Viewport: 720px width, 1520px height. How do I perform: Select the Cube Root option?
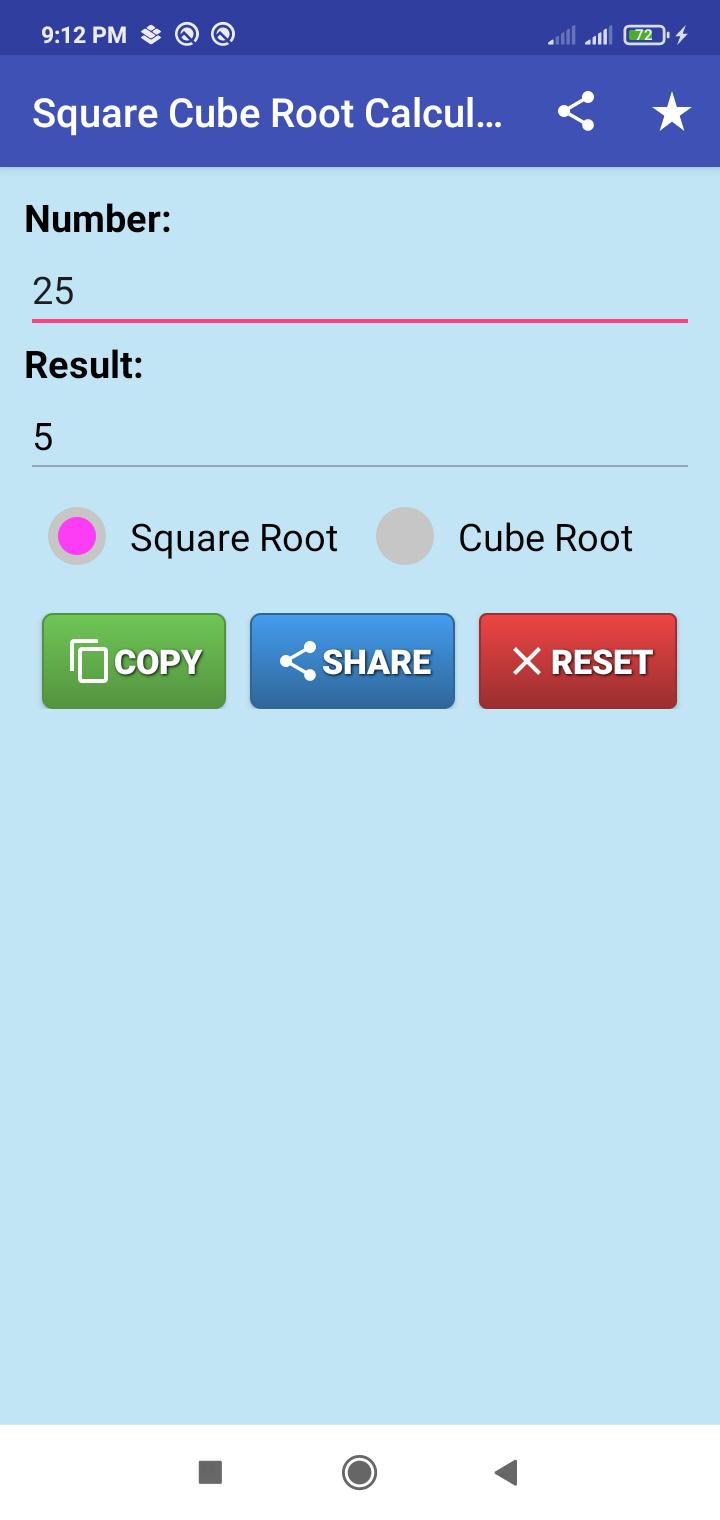(x=504, y=537)
